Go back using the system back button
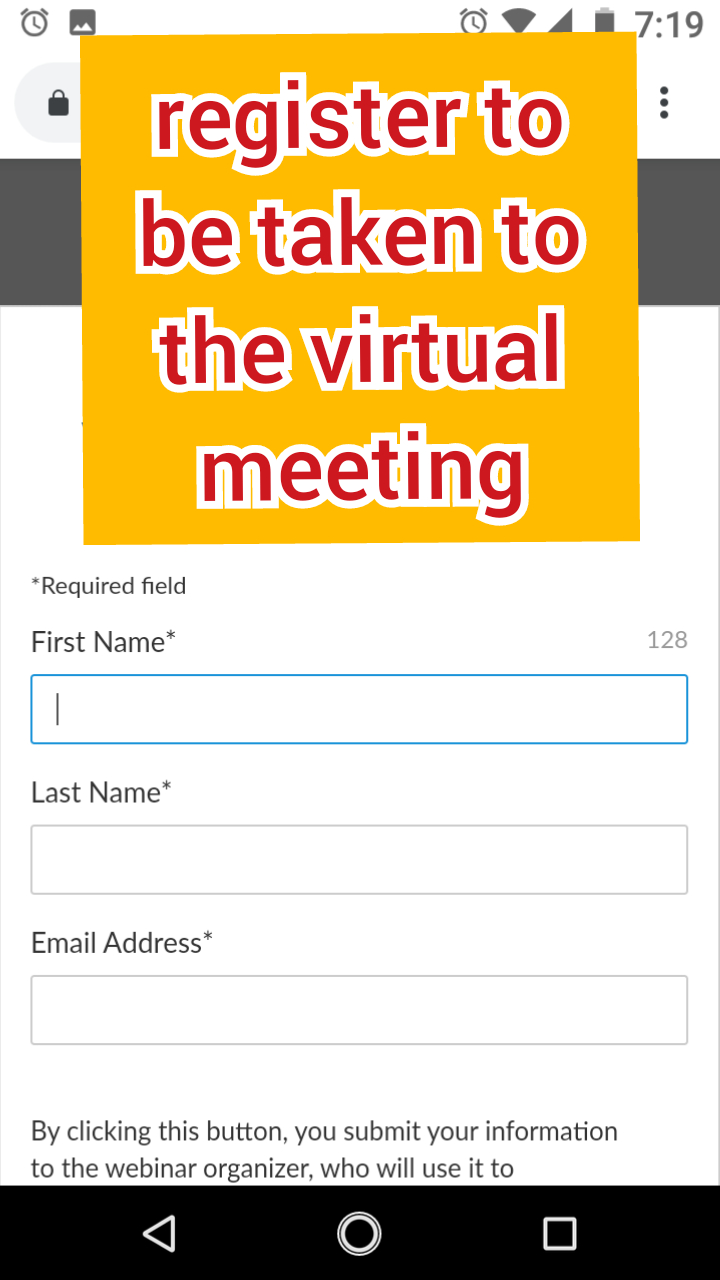720x1280 pixels. pyautogui.click(x=160, y=1233)
